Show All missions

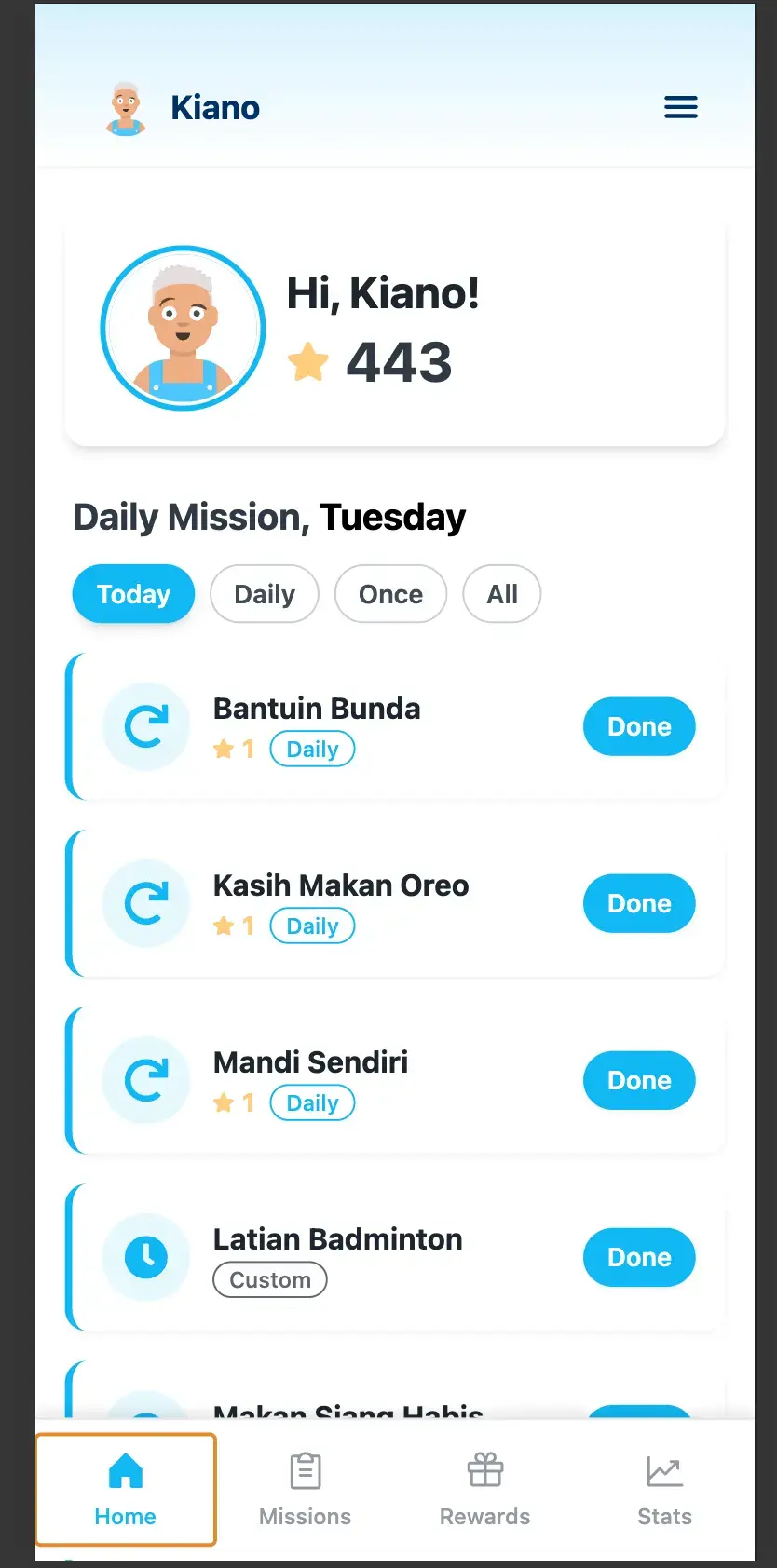pos(502,594)
